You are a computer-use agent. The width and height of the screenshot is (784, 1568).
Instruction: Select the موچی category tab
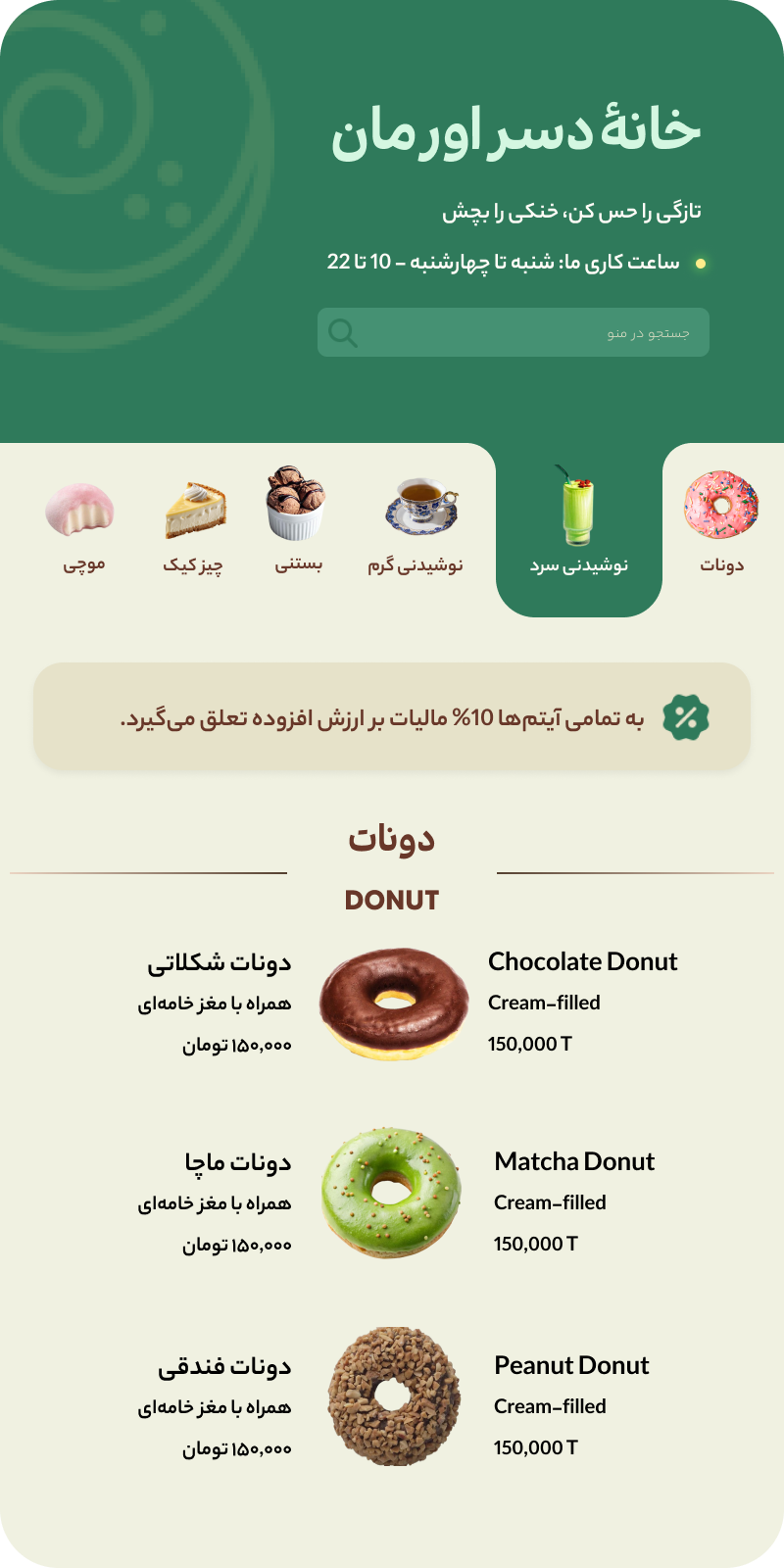(82, 522)
